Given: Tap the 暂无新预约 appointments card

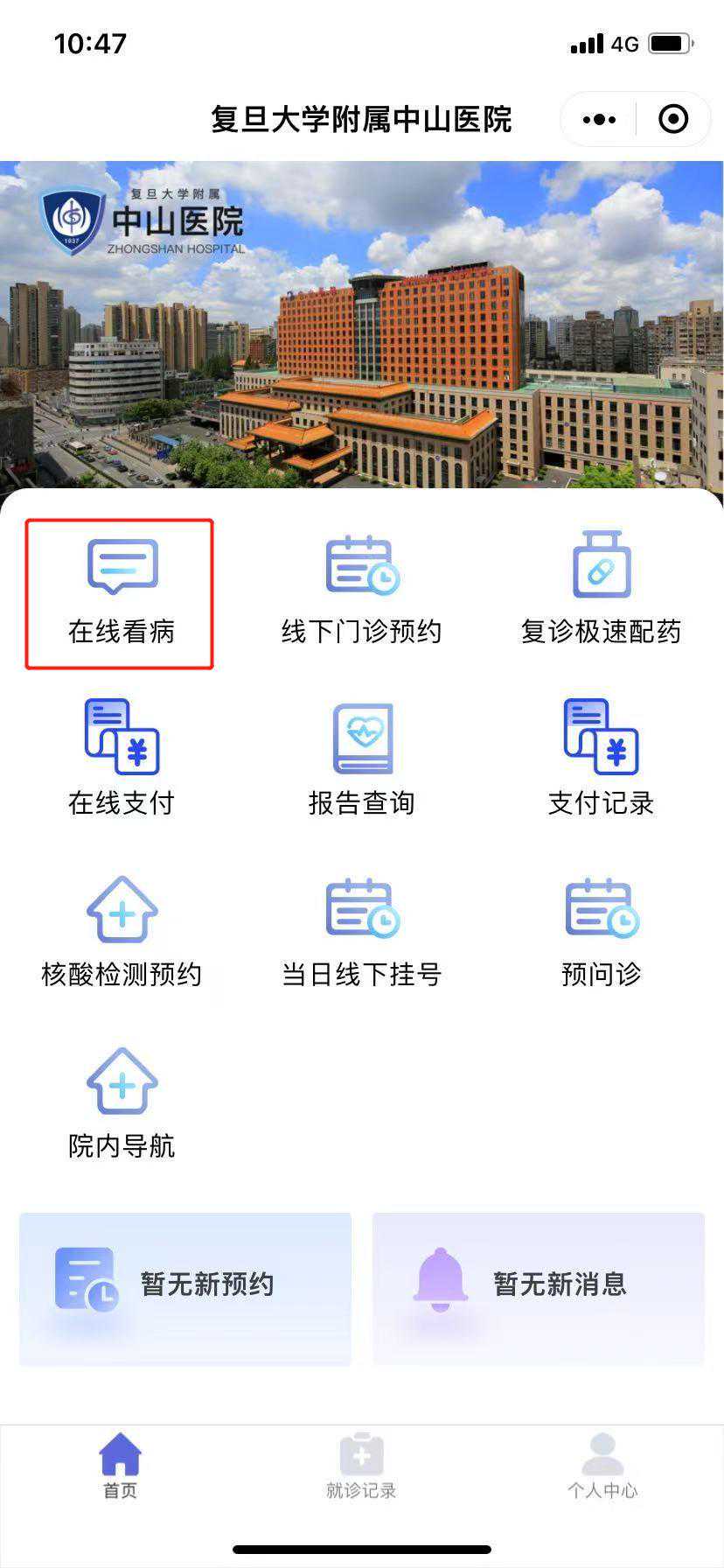Looking at the screenshot, I should (x=185, y=1288).
